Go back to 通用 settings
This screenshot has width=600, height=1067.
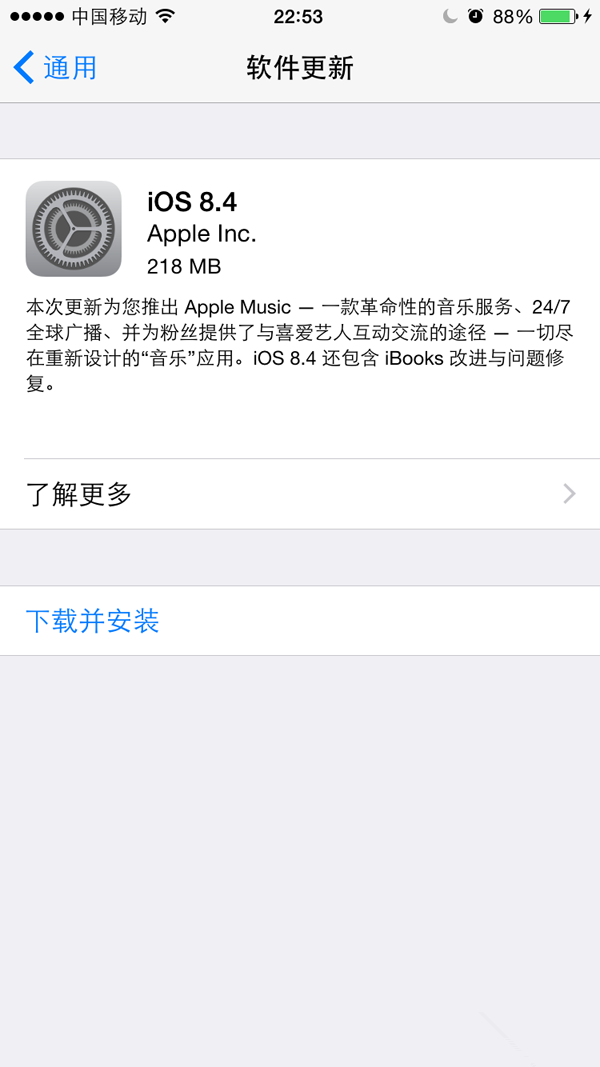[56, 68]
